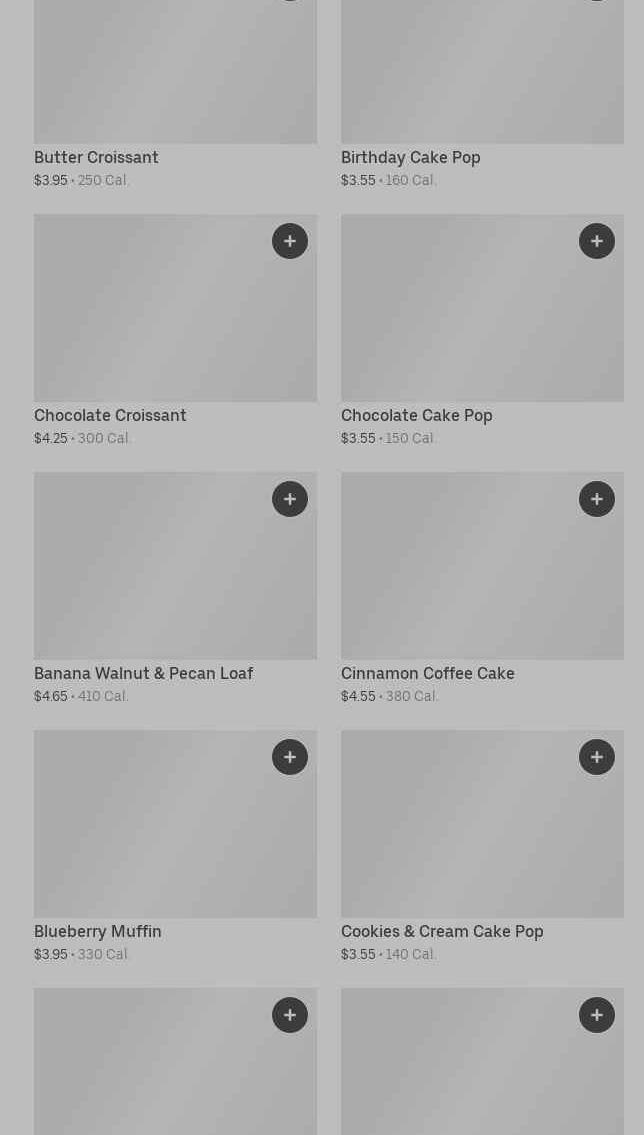Select the Blueberry Muffin product card

(x=175, y=847)
